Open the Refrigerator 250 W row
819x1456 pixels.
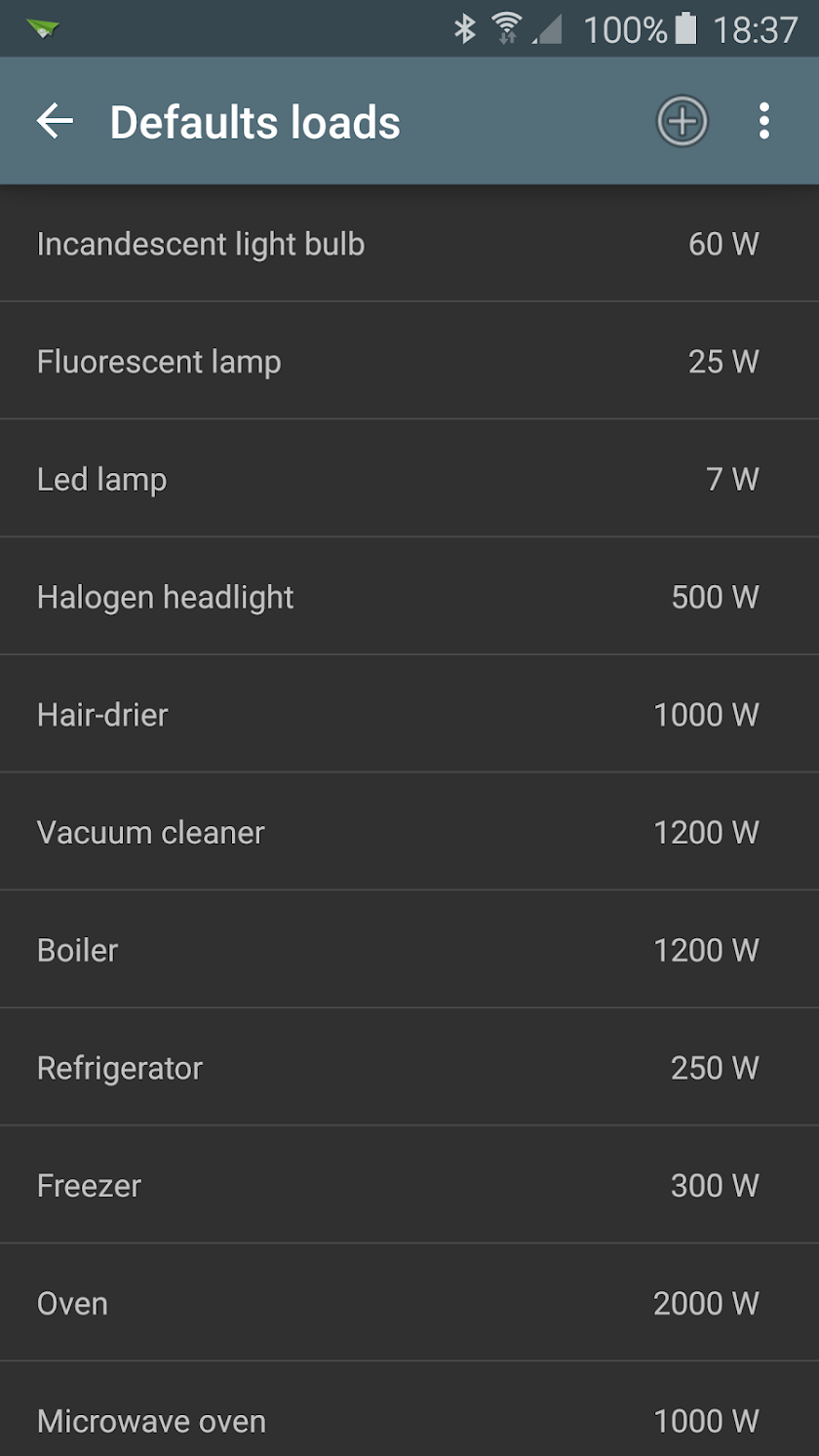tap(409, 1068)
